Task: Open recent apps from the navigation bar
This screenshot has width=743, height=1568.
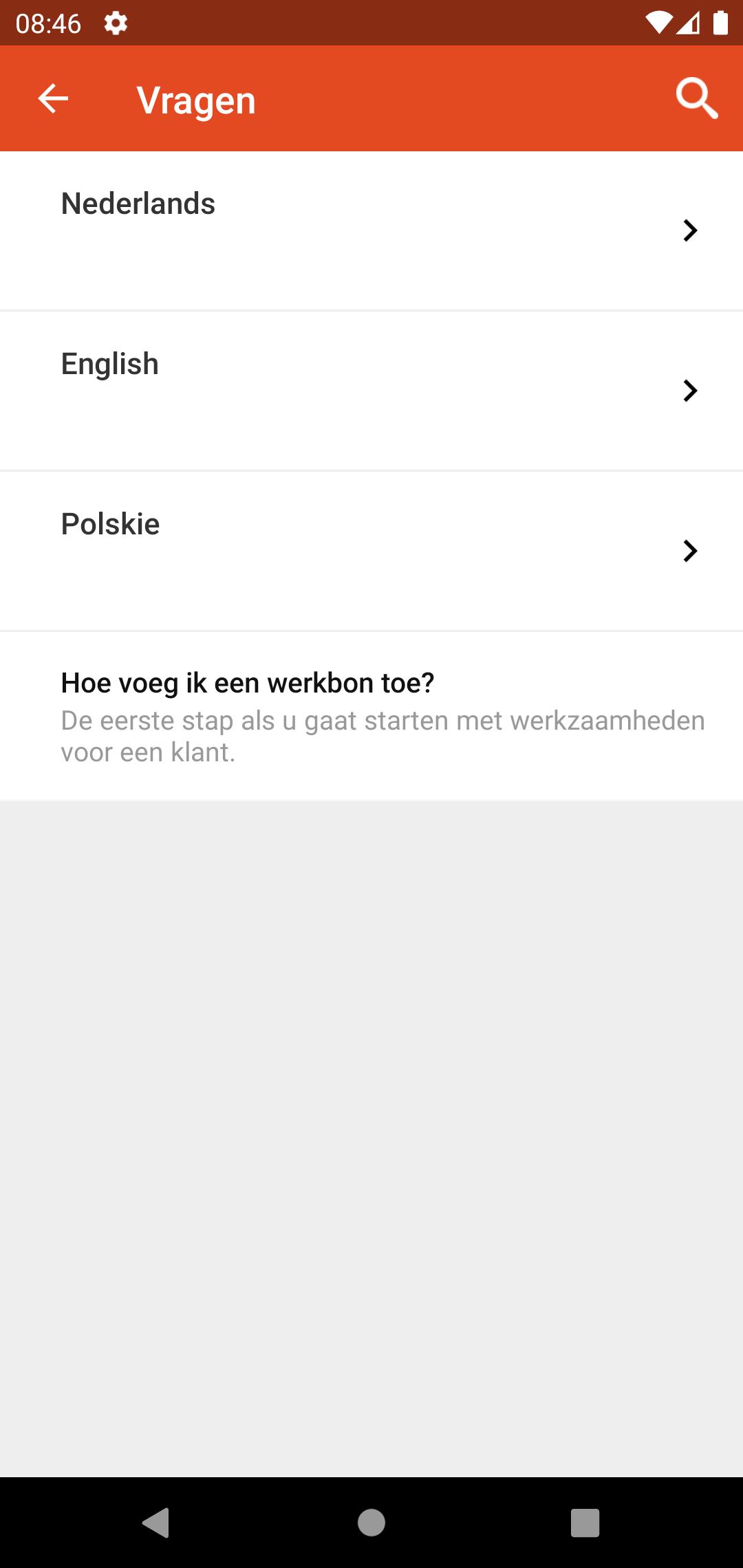Action: (585, 1523)
